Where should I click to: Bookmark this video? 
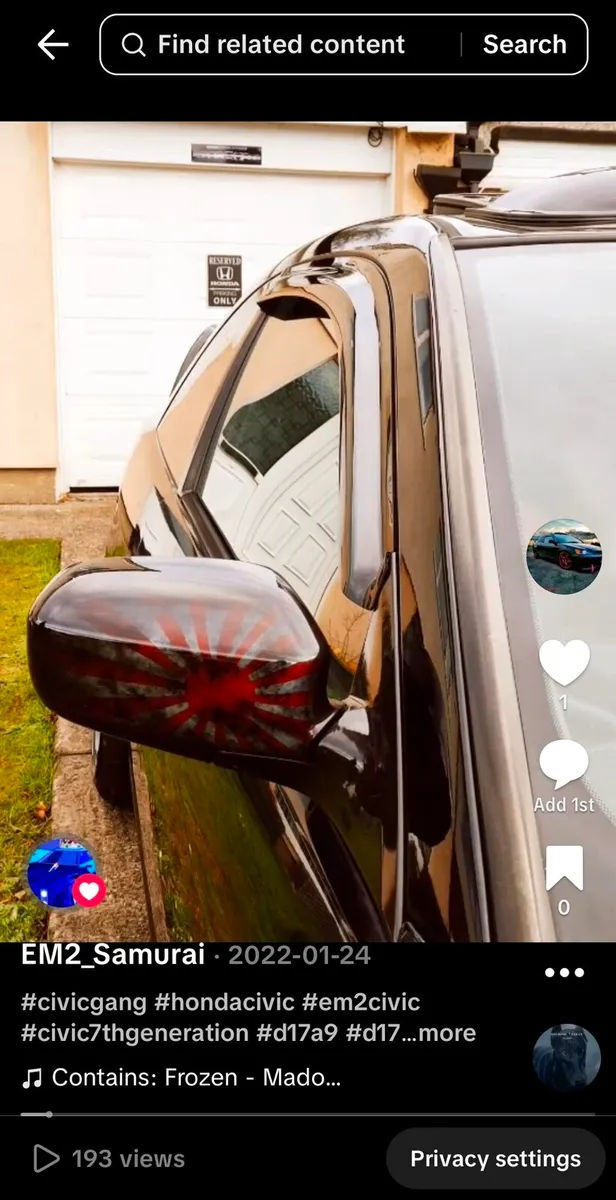tap(564, 868)
